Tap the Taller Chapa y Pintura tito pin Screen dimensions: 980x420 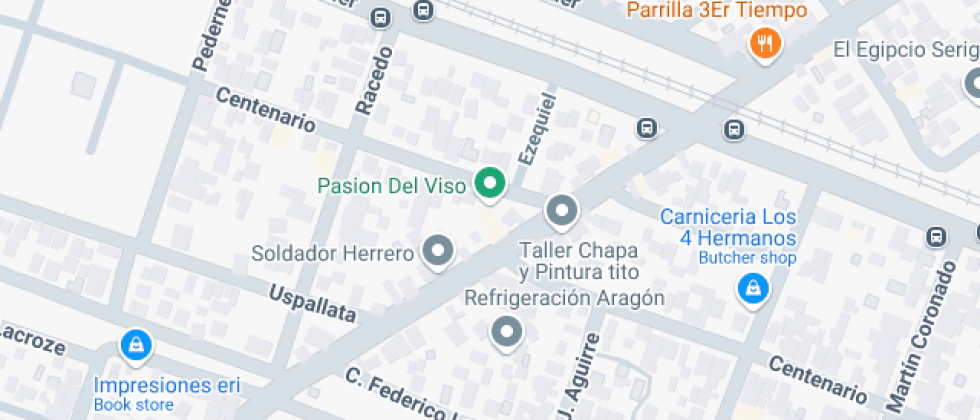(x=561, y=211)
